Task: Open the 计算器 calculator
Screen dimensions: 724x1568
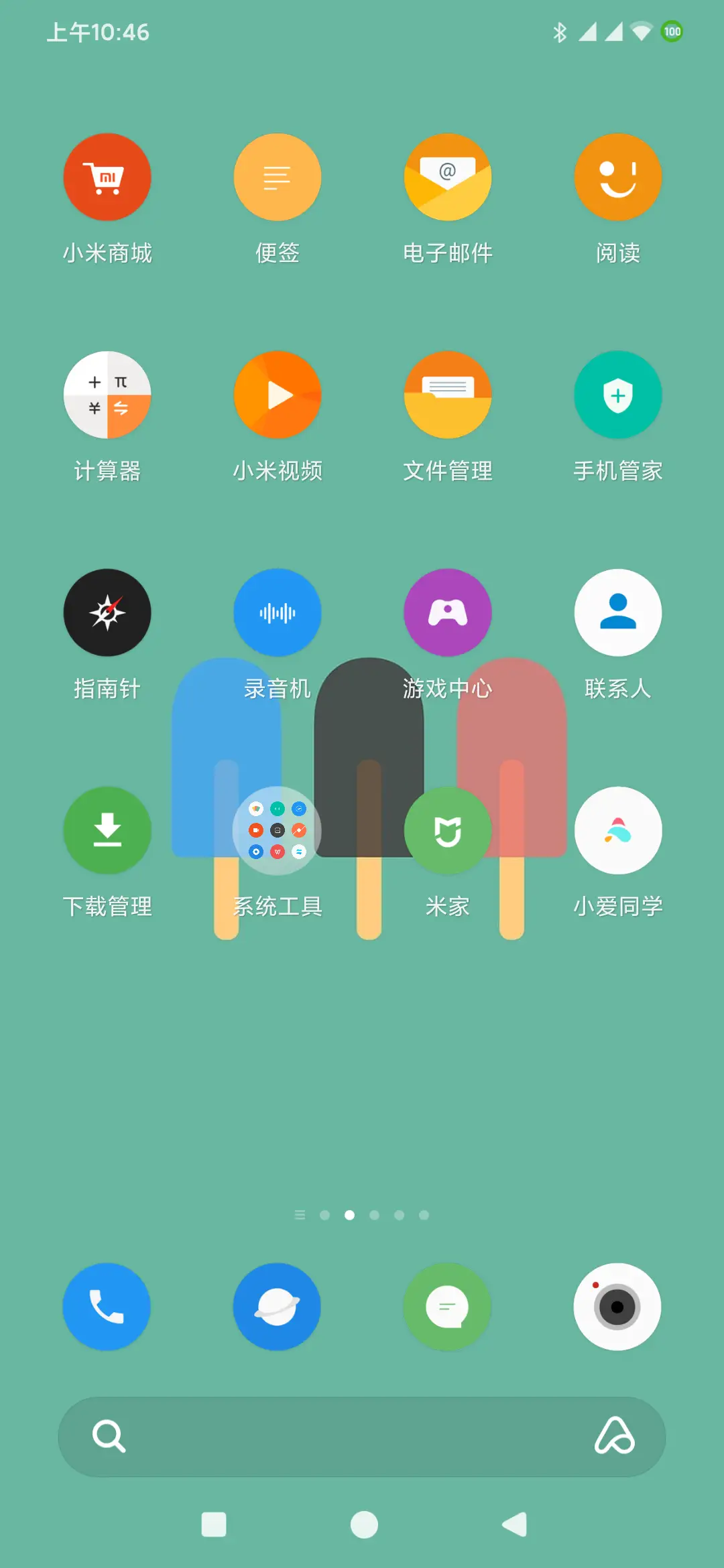Action: 107,395
